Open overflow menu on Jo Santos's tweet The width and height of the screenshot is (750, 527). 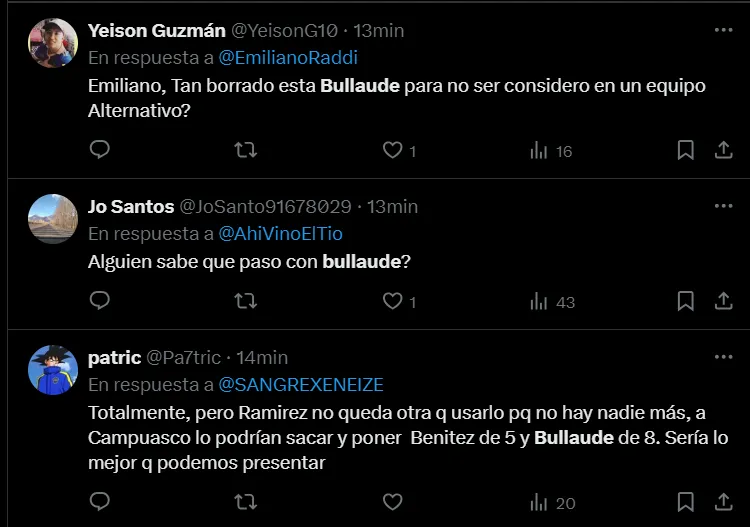coord(723,206)
